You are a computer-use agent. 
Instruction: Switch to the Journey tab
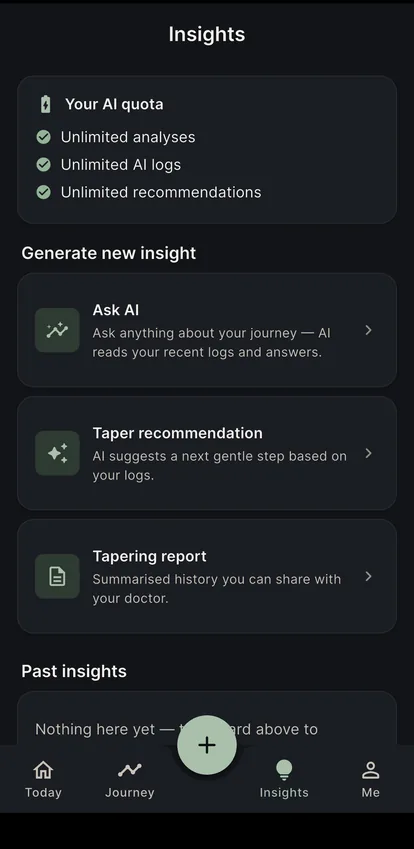click(130, 779)
